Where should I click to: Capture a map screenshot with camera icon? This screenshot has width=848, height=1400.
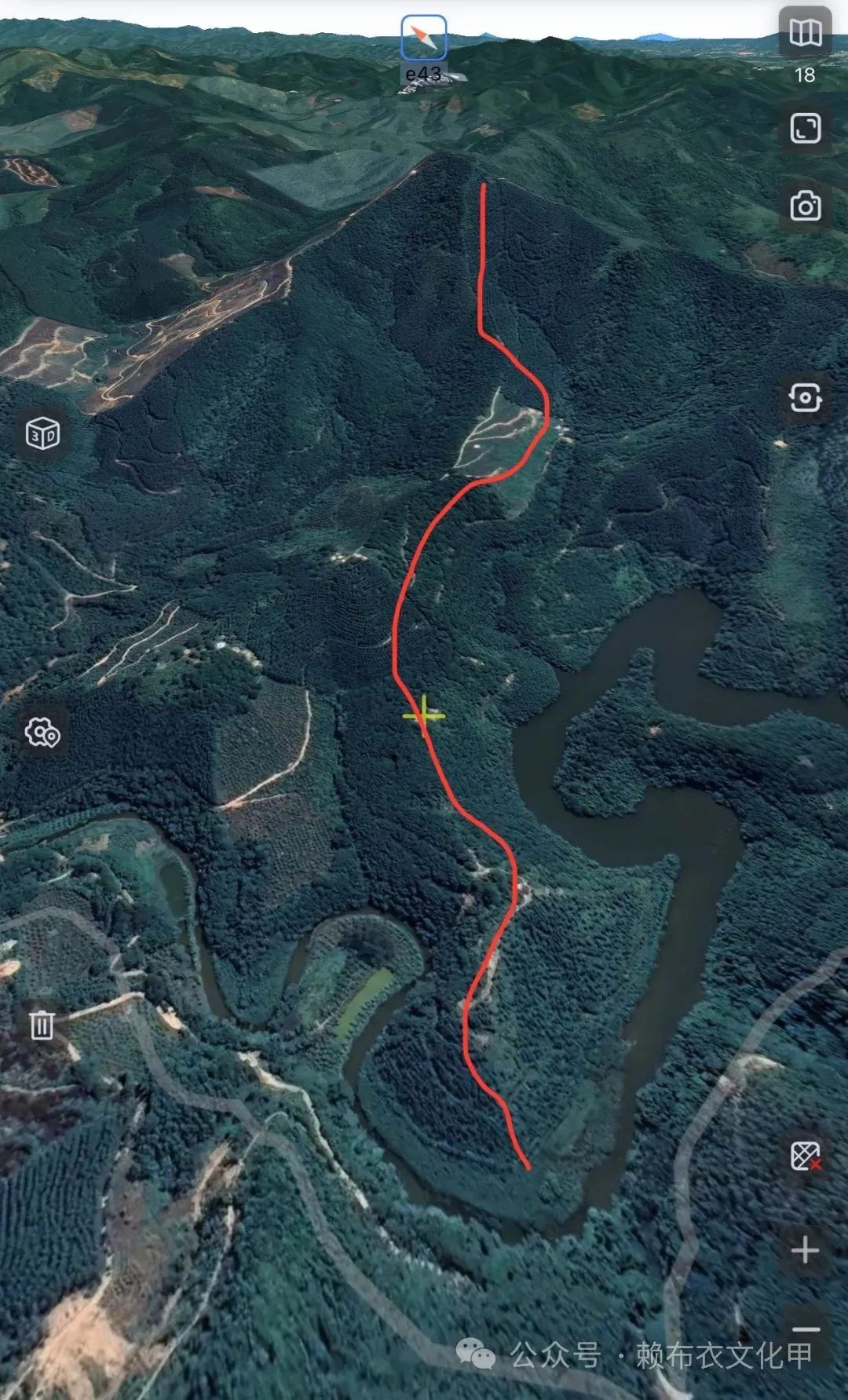pyautogui.click(x=805, y=207)
